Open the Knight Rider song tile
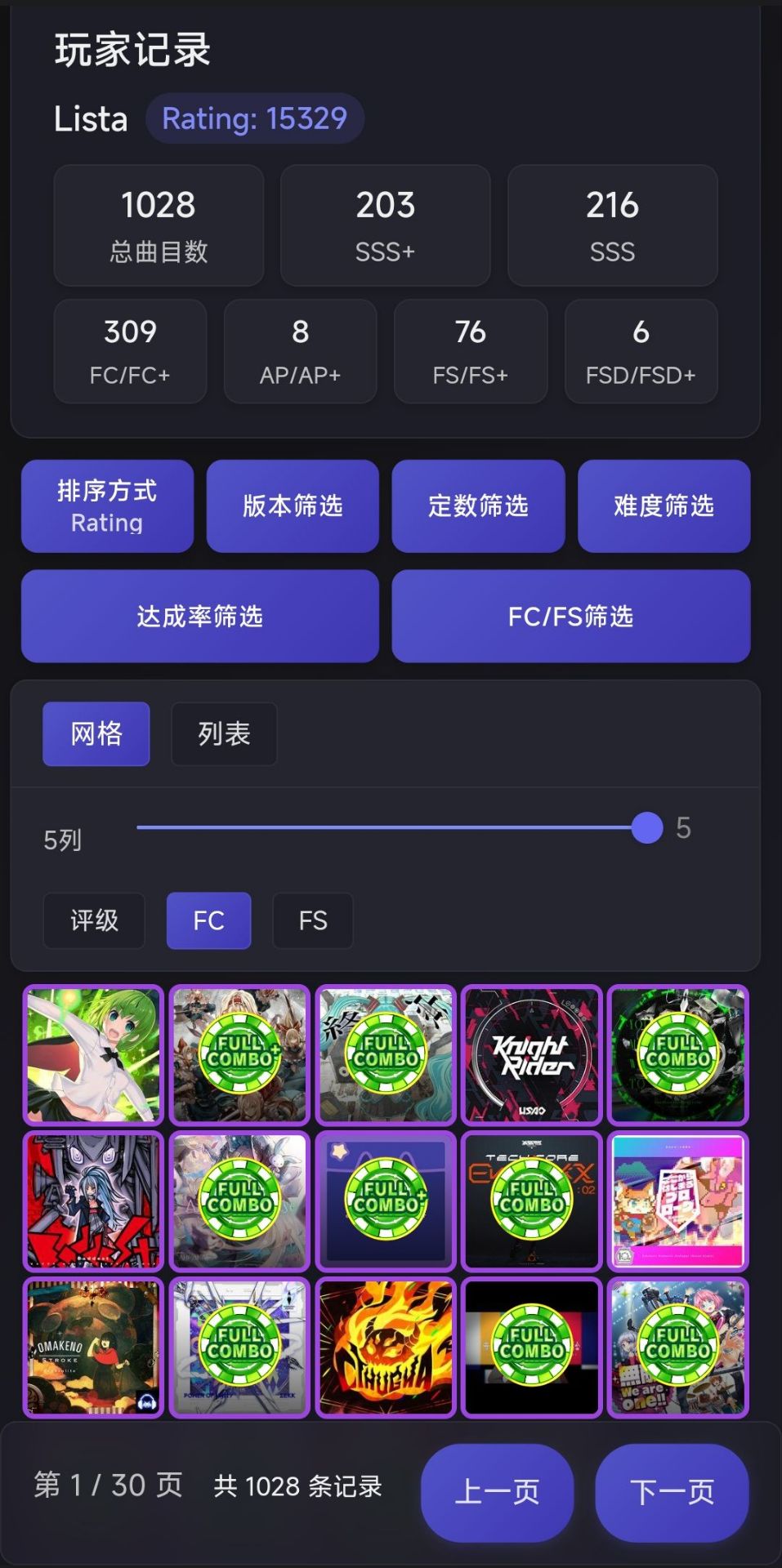Screen dimensions: 782x1568 pos(532,1054)
